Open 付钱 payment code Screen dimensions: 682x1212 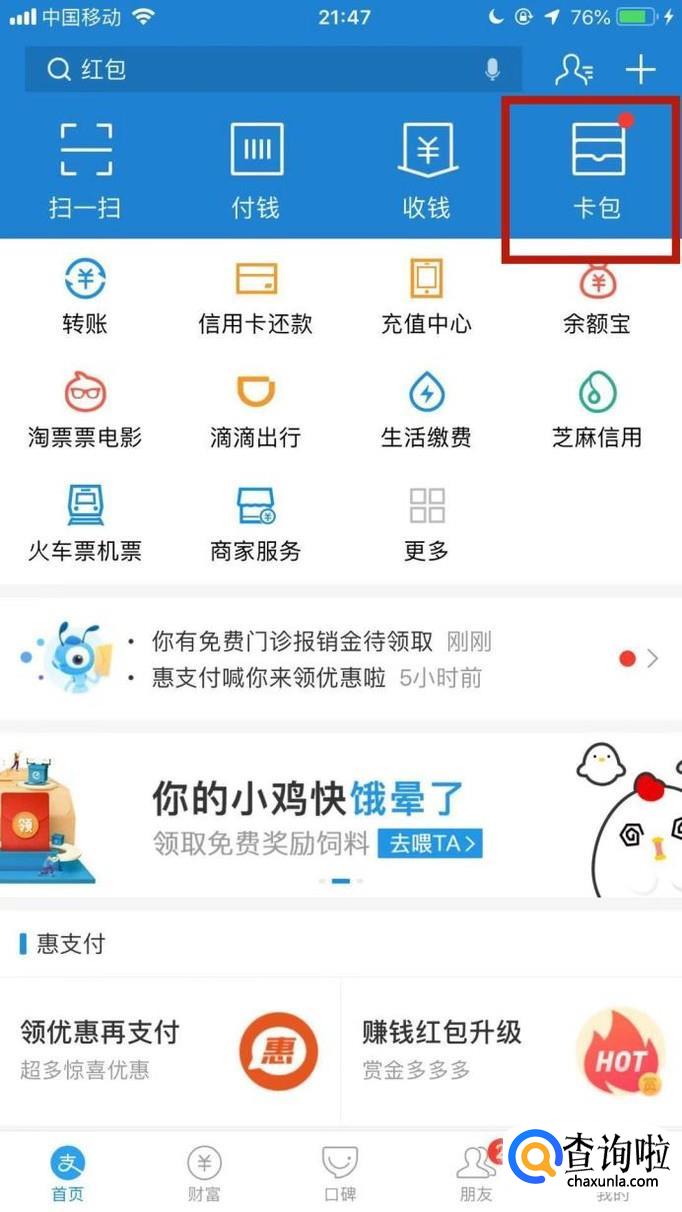[256, 168]
